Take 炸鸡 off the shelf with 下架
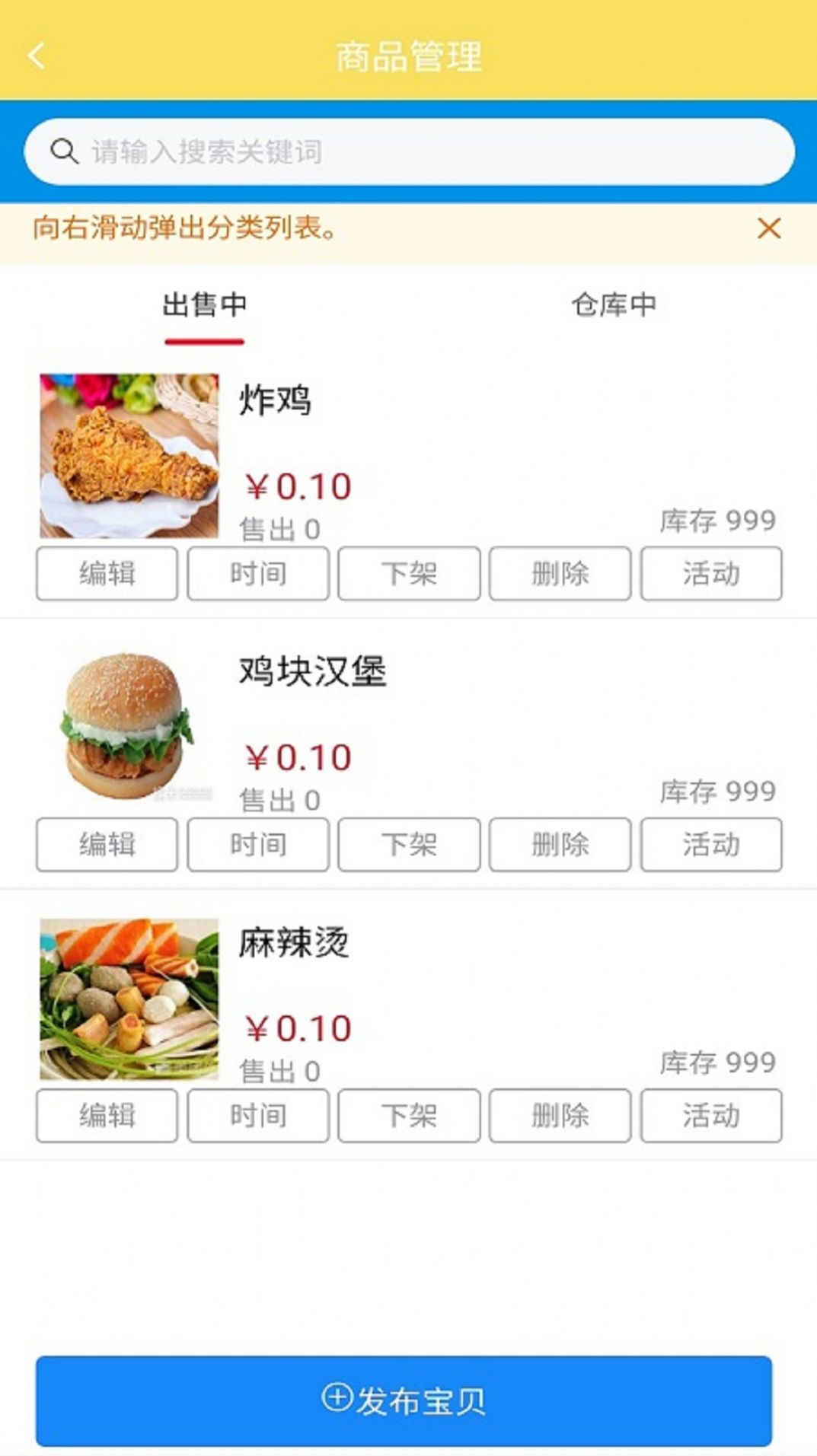The height and width of the screenshot is (1456, 817). pos(409,573)
